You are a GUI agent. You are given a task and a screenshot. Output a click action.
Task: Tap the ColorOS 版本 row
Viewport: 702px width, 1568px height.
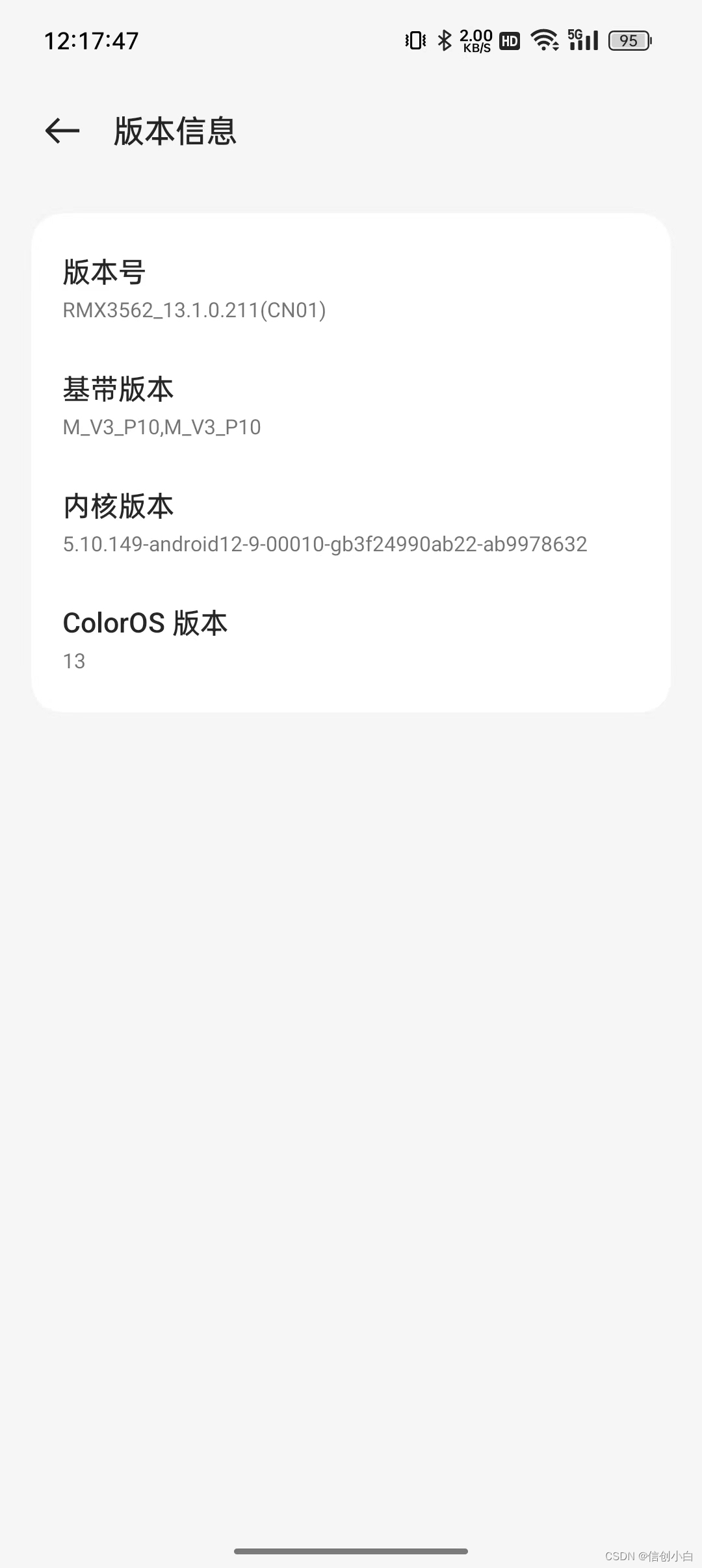pyautogui.click(x=351, y=640)
